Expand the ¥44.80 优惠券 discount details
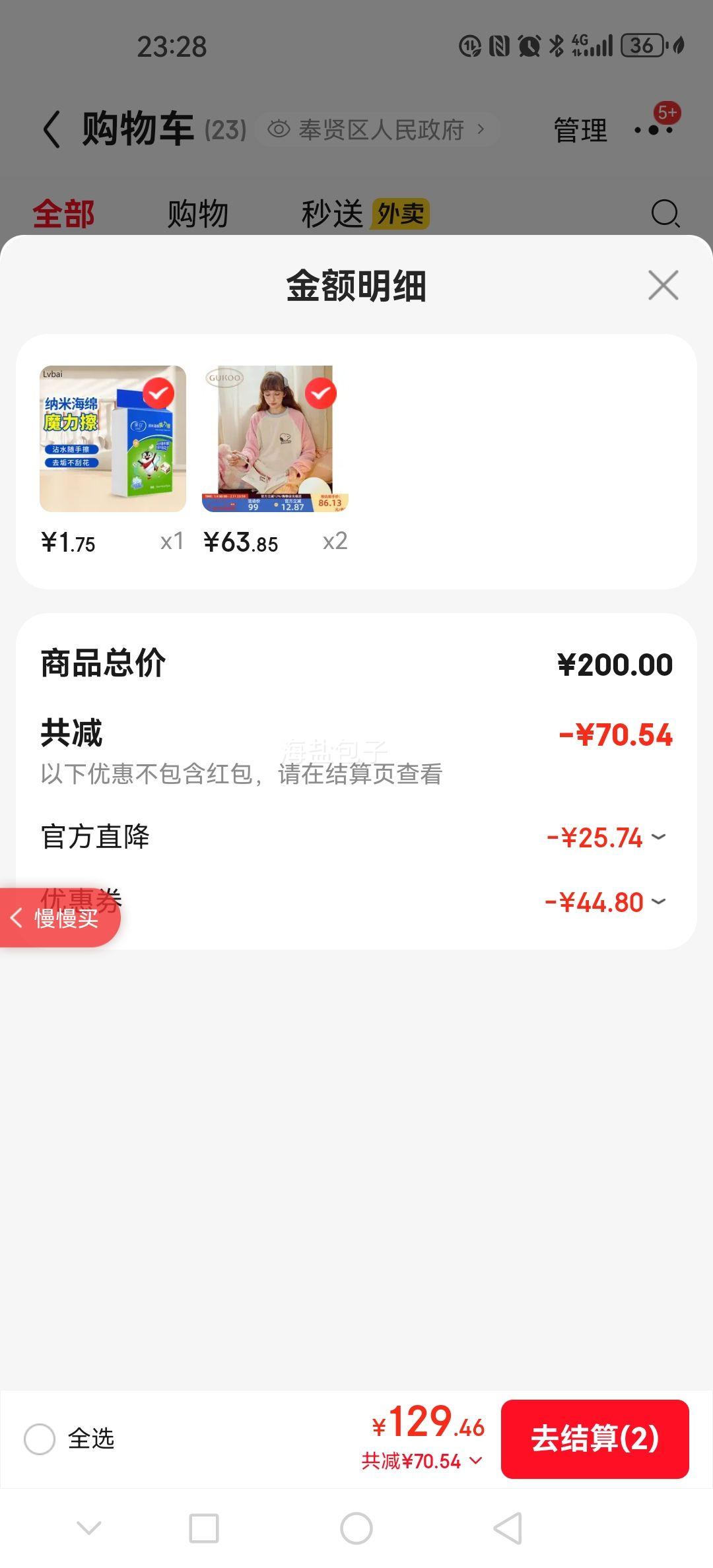 pos(658,901)
